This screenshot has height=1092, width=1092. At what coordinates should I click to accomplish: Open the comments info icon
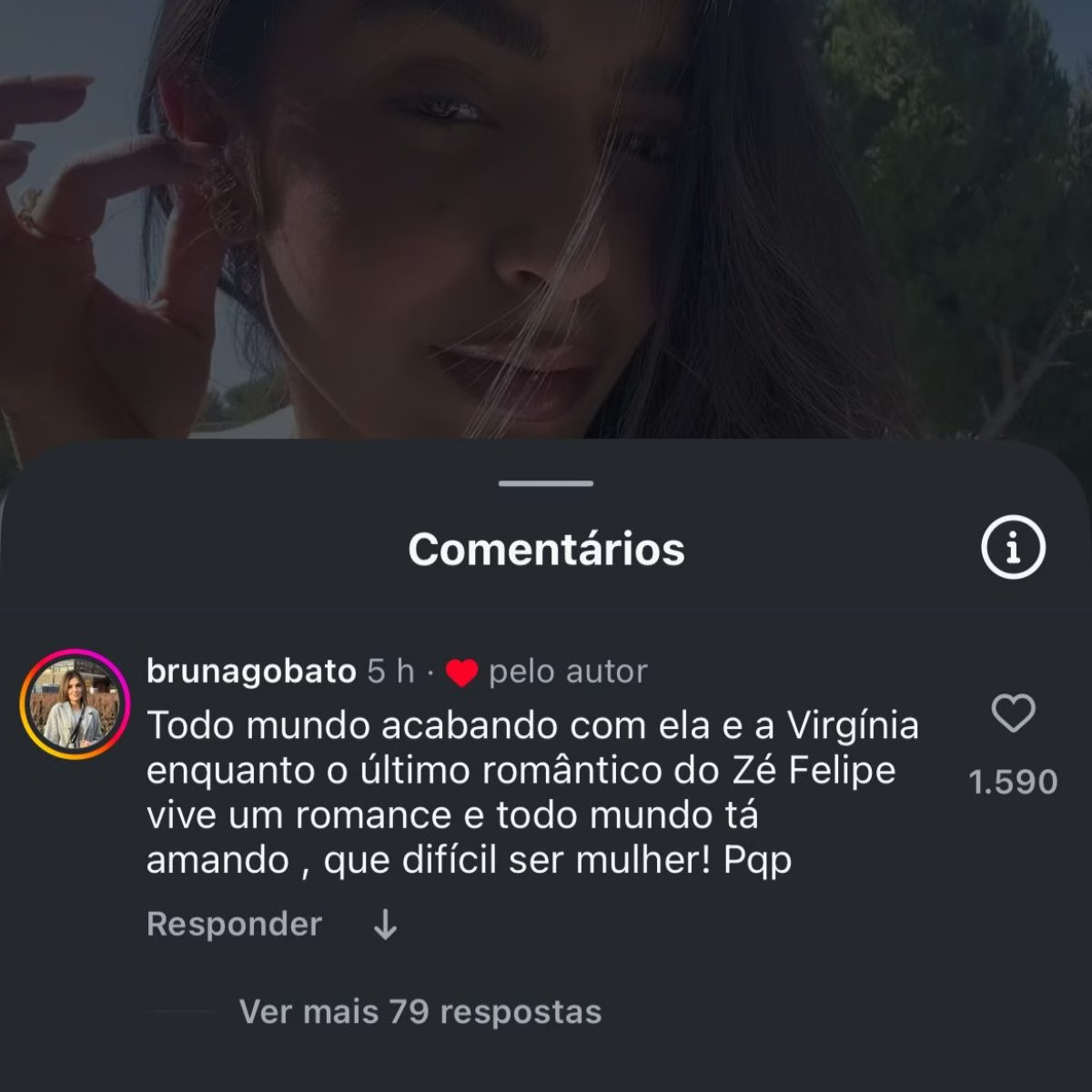[1013, 548]
